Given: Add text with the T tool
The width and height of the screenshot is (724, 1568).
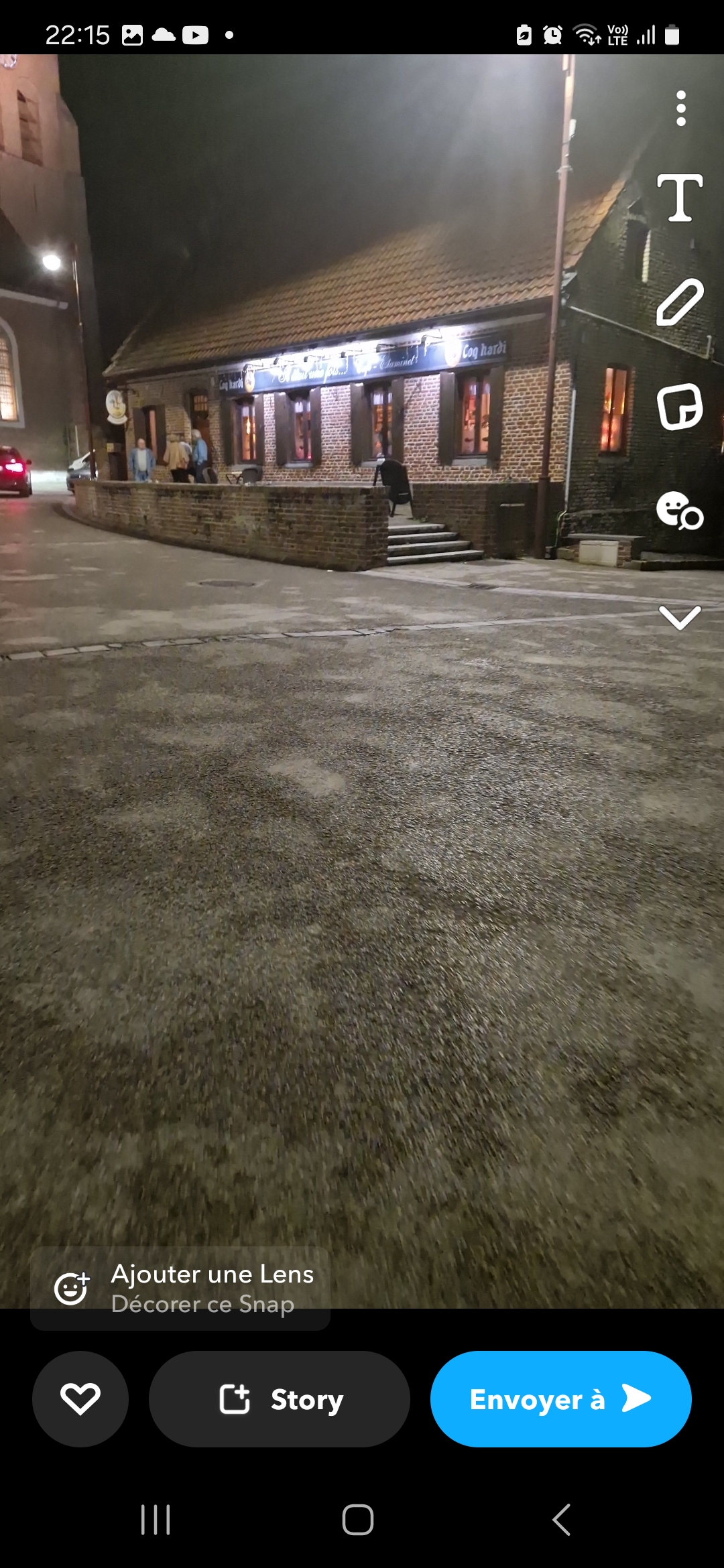Looking at the screenshot, I should tap(680, 198).
